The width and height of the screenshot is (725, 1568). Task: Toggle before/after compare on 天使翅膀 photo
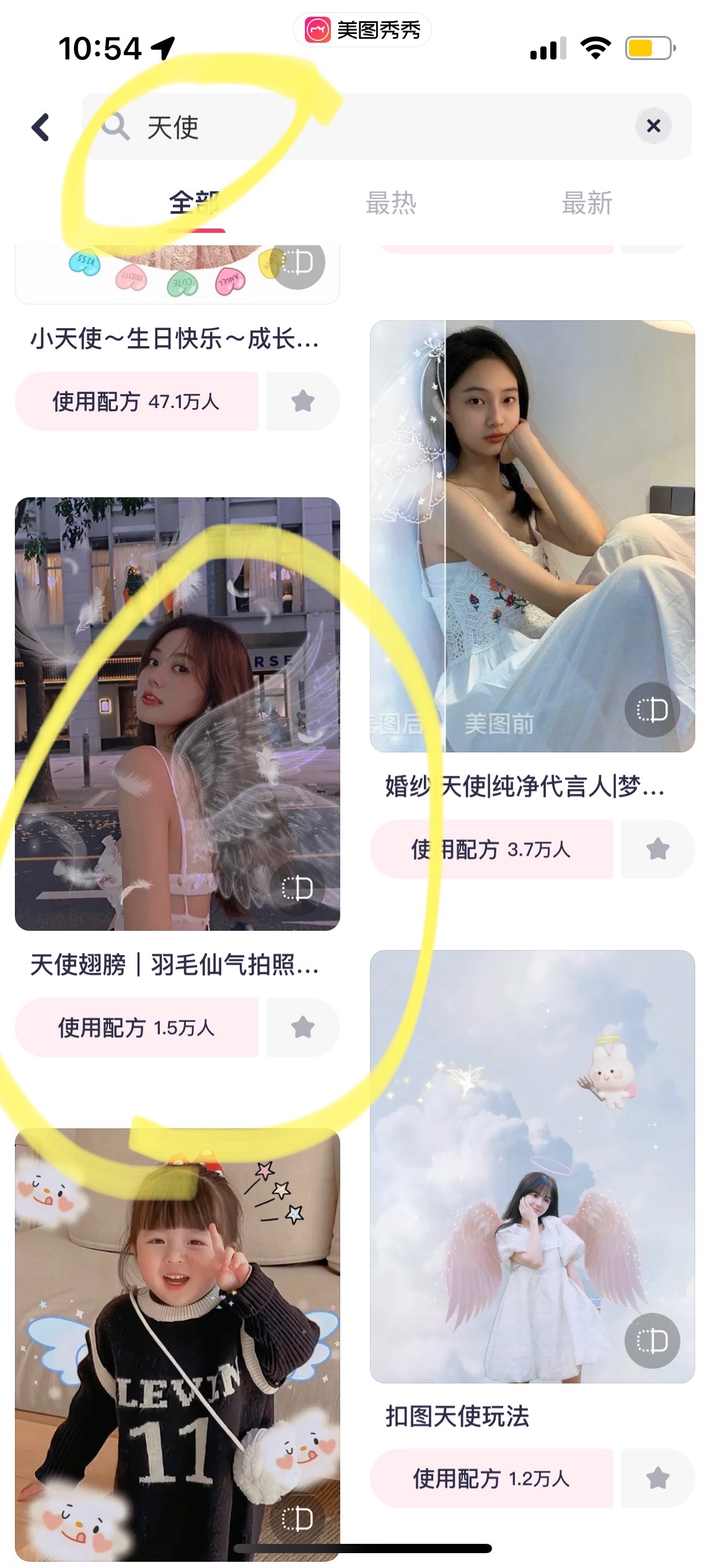point(297,889)
